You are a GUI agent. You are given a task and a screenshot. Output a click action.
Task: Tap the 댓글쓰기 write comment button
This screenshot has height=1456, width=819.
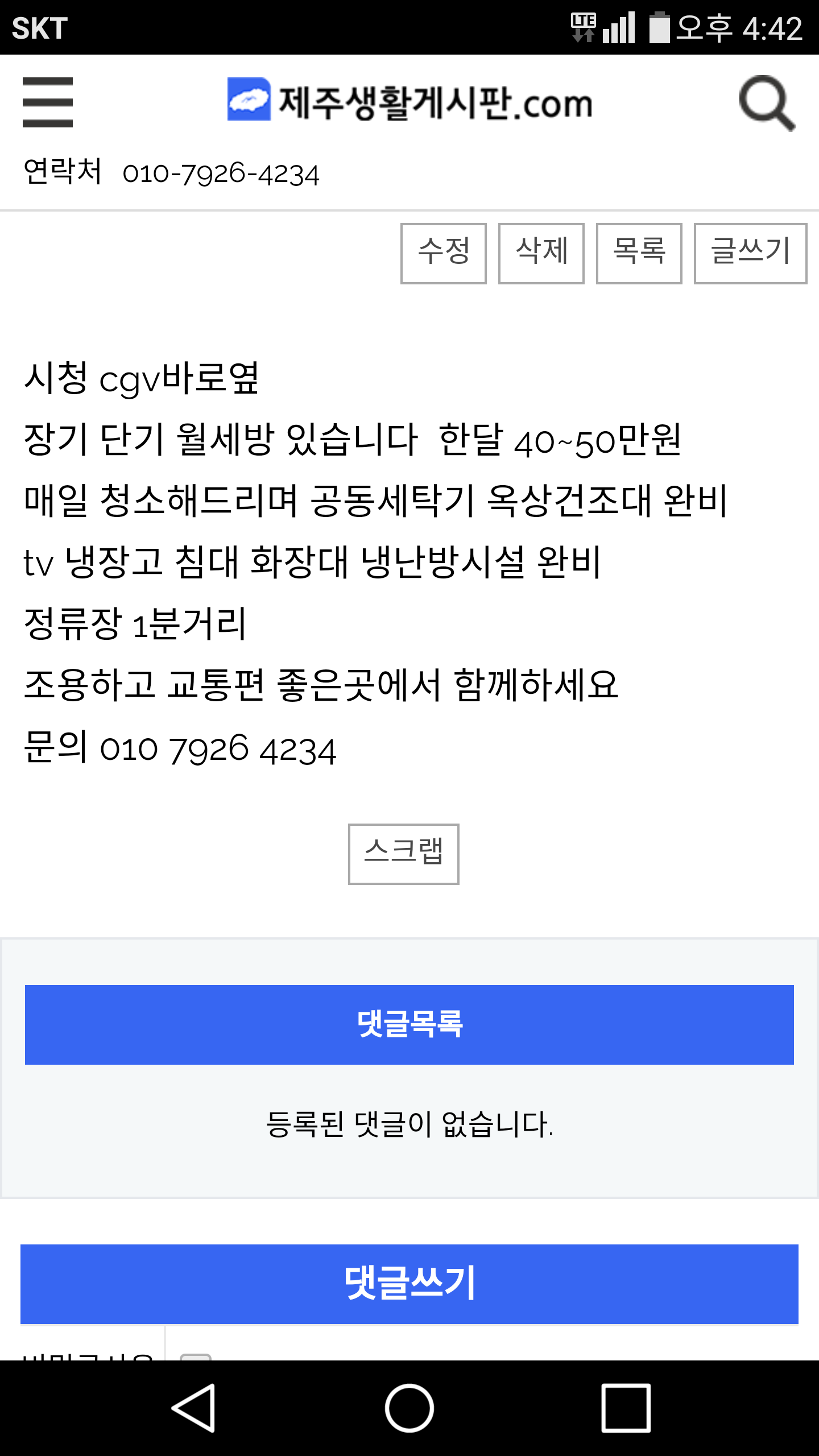click(409, 1284)
